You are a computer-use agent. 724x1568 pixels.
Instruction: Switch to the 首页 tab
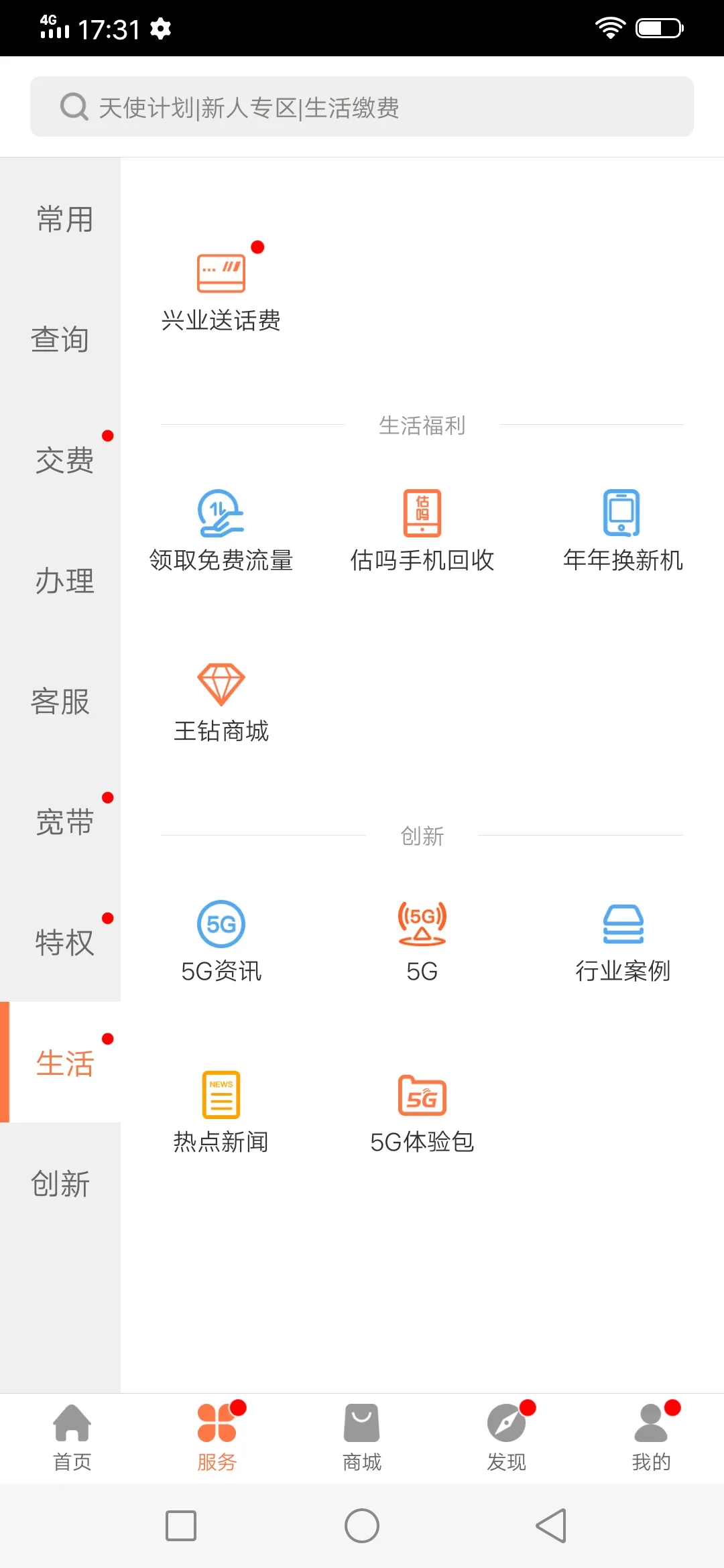tap(72, 1438)
